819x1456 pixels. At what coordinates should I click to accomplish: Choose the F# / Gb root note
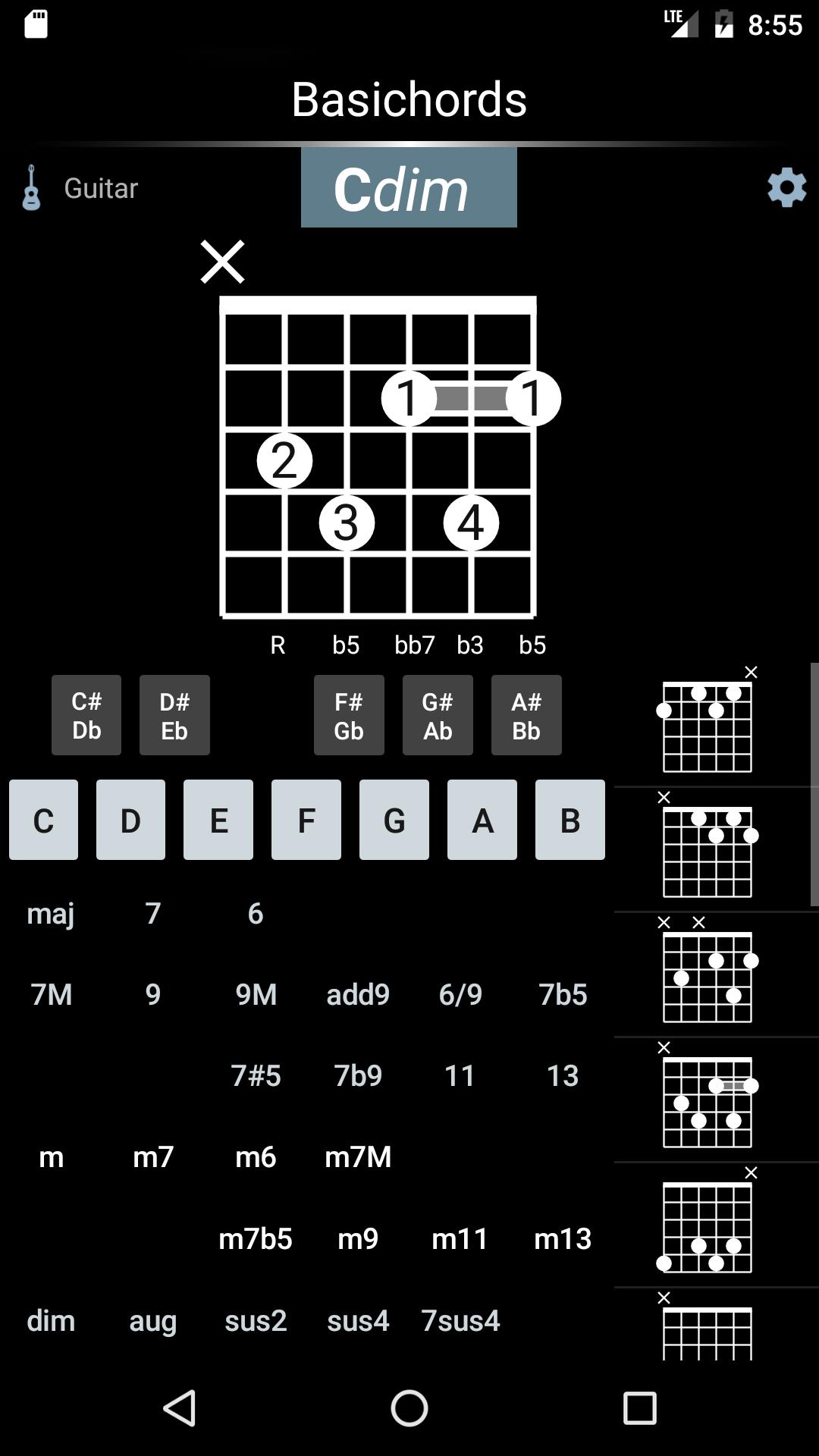(x=349, y=715)
